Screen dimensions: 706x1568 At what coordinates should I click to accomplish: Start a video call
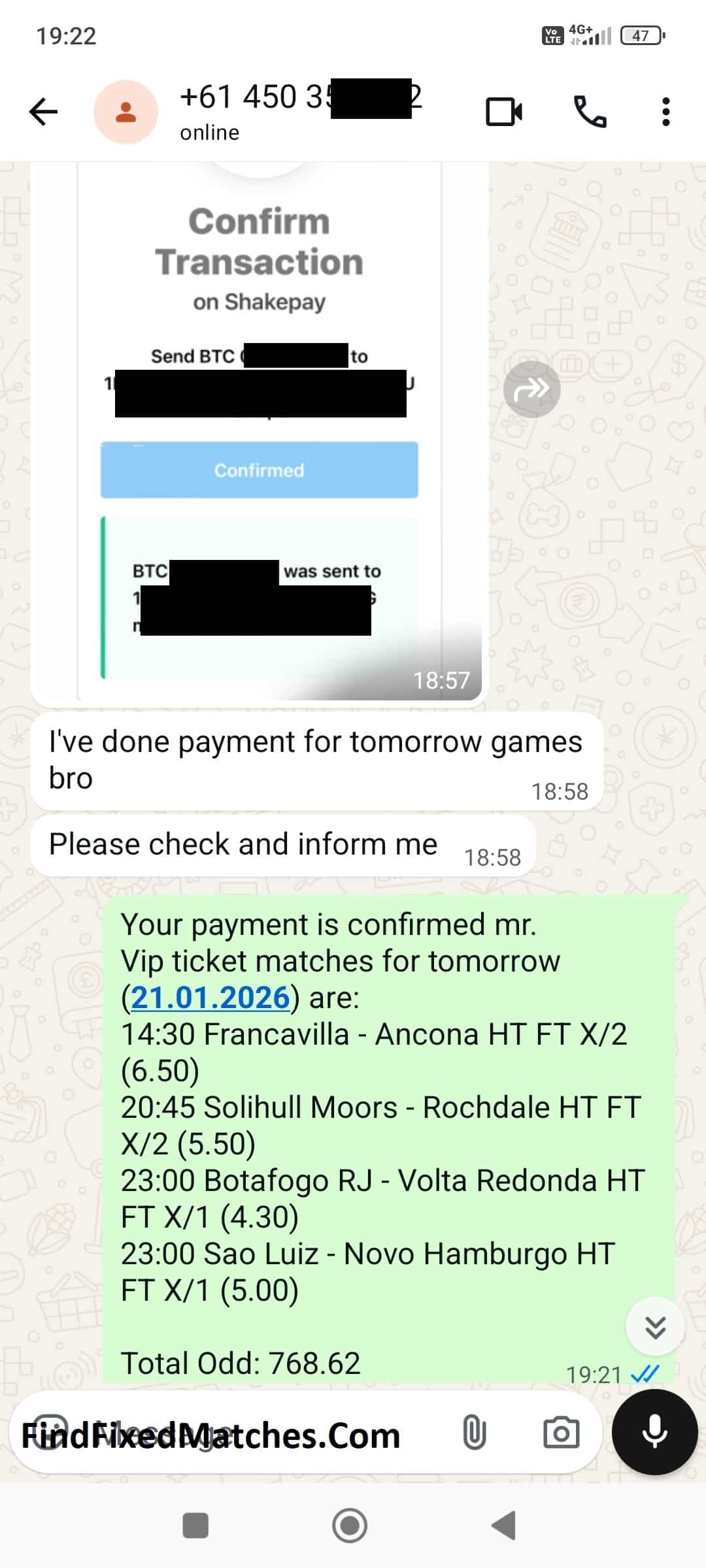pyautogui.click(x=503, y=112)
